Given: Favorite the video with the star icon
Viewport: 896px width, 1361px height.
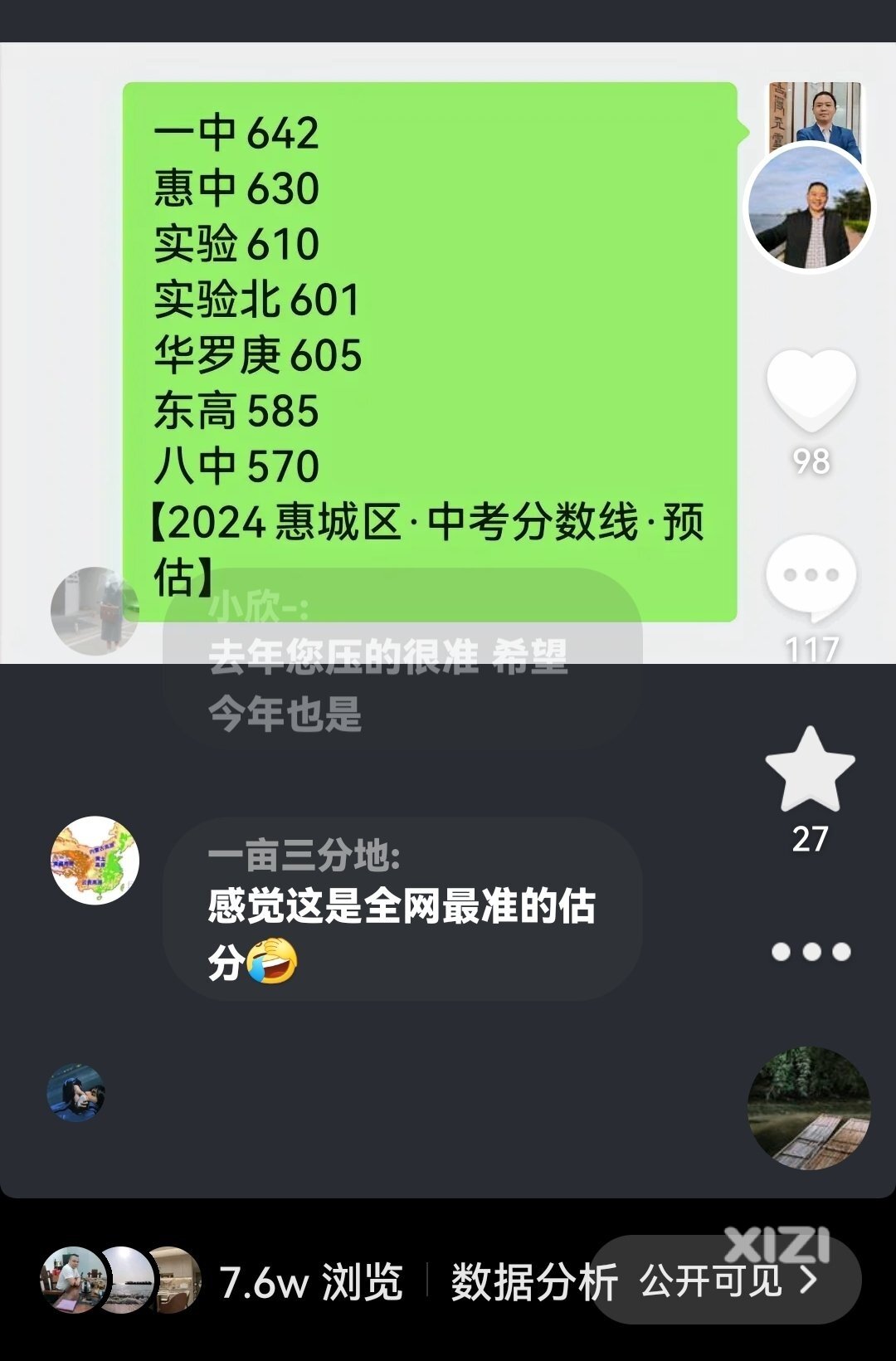Looking at the screenshot, I should (810, 769).
